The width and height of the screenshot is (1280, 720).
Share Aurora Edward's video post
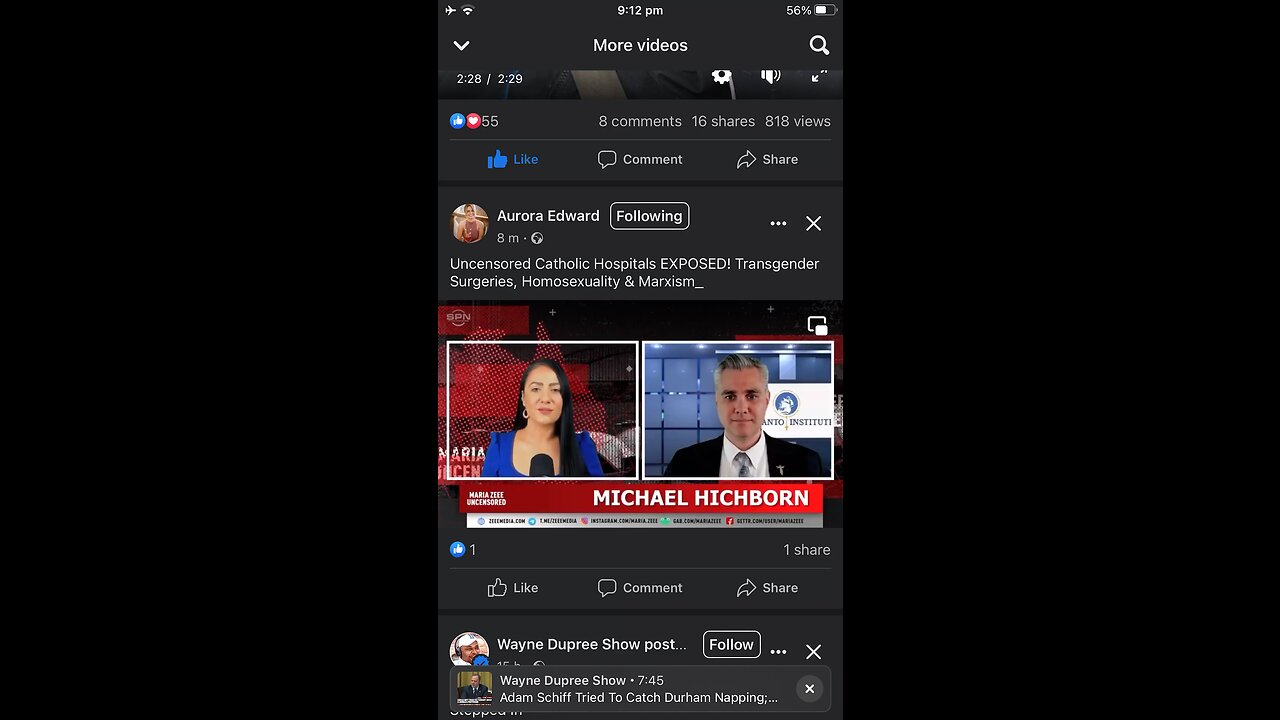coord(767,588)
